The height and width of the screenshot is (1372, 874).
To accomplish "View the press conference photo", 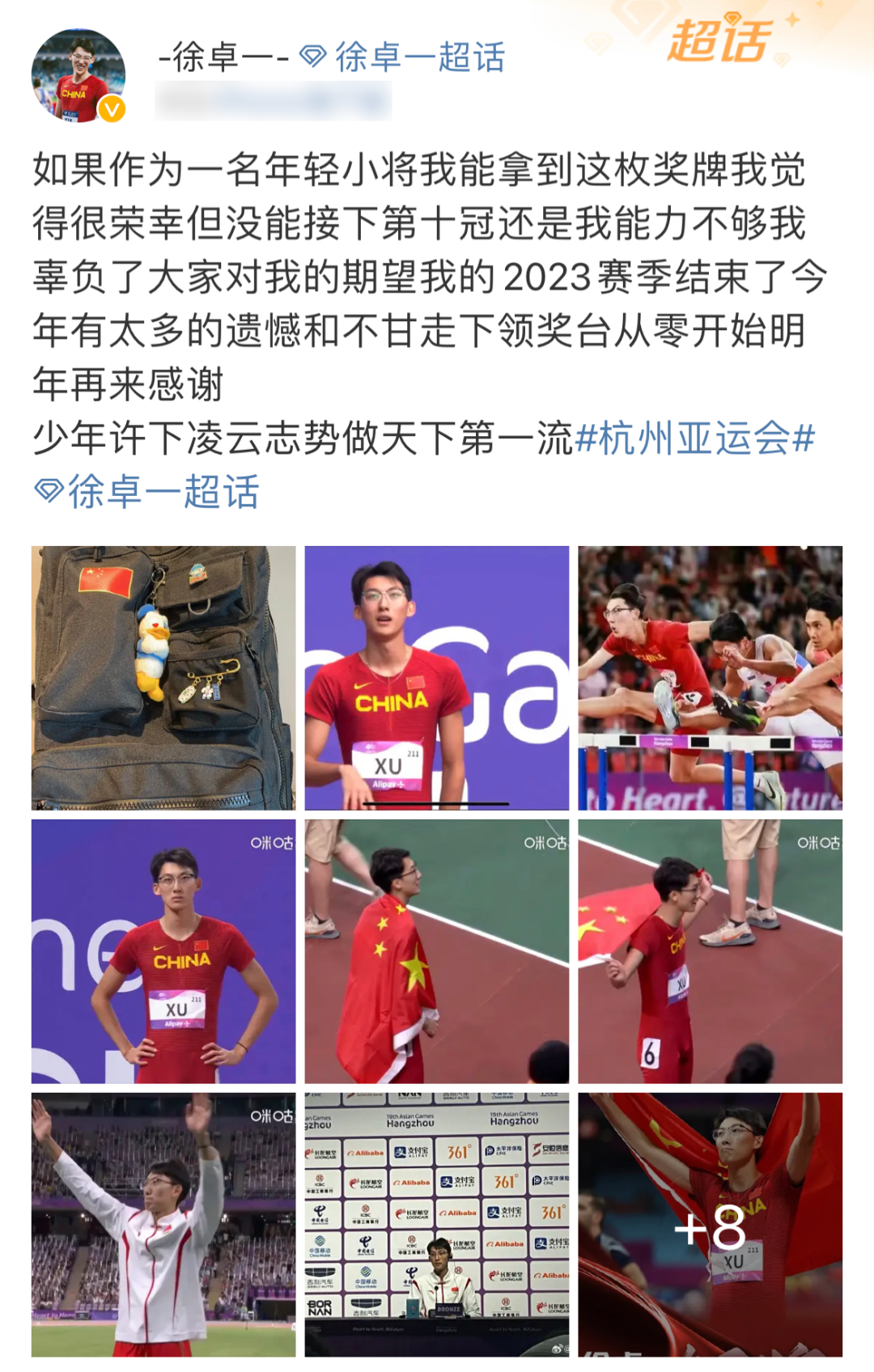I will 436,1225.
